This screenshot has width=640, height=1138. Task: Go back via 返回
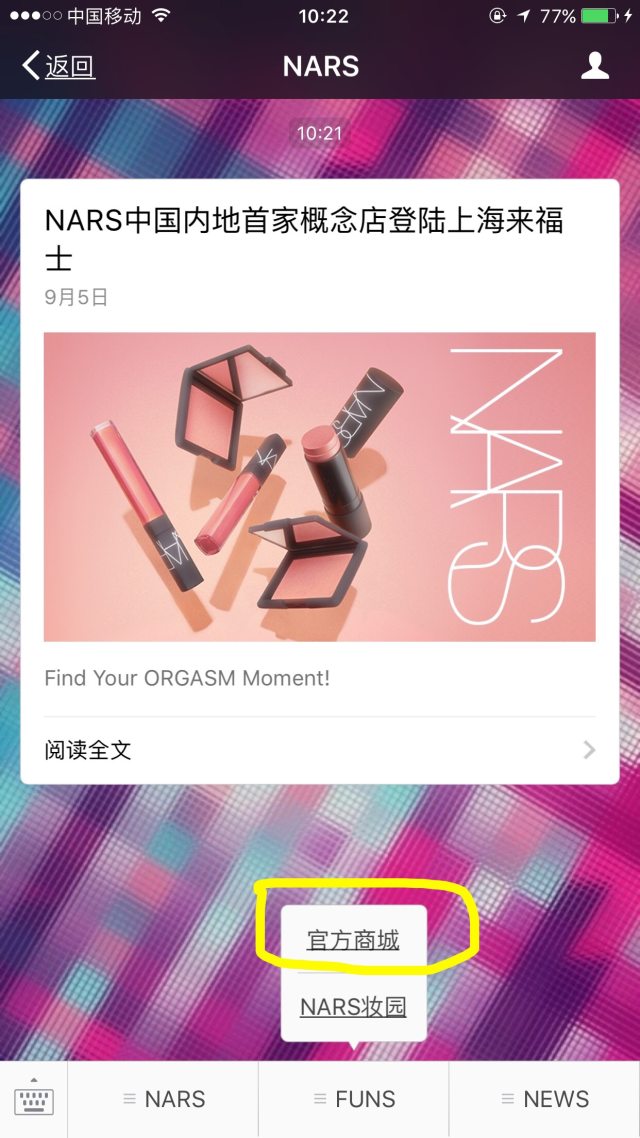point(58,67)
